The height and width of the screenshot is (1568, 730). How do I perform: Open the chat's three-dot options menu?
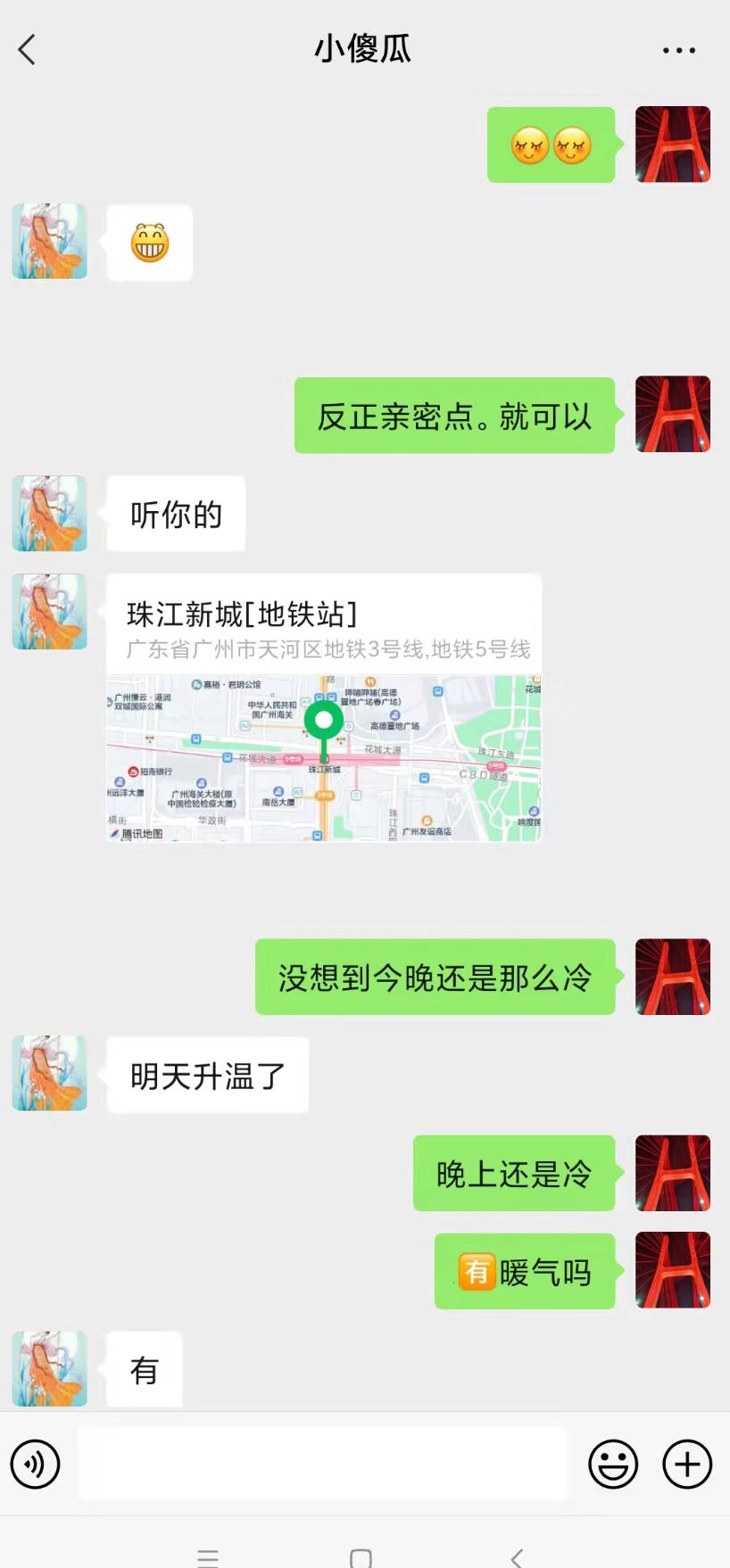click(x=678, y=51)
